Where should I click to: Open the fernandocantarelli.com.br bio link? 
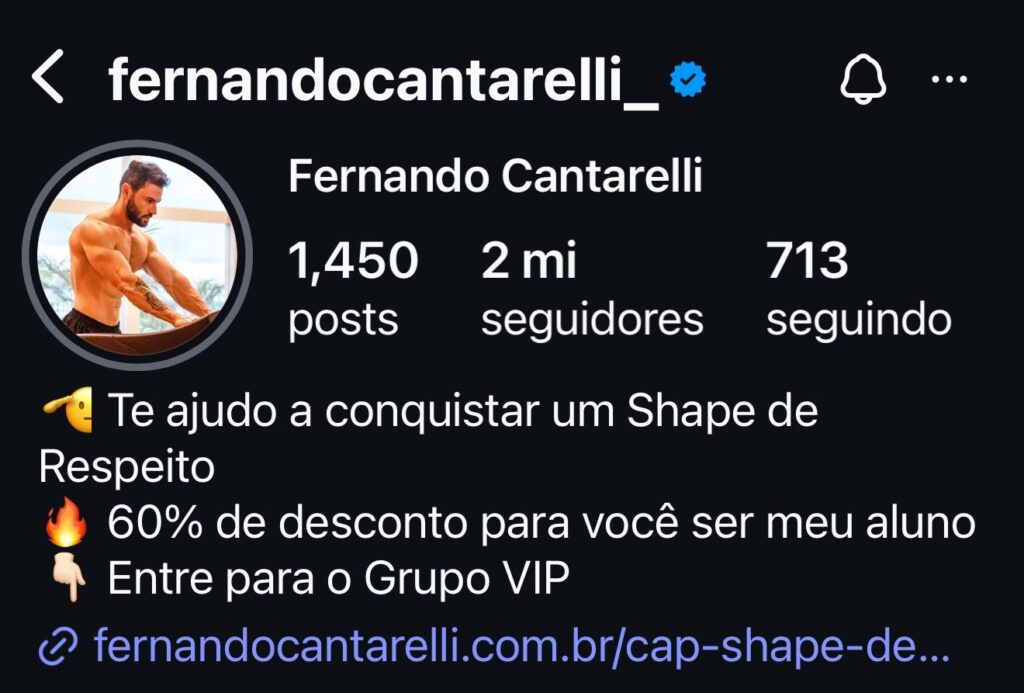tap(520, 648)
